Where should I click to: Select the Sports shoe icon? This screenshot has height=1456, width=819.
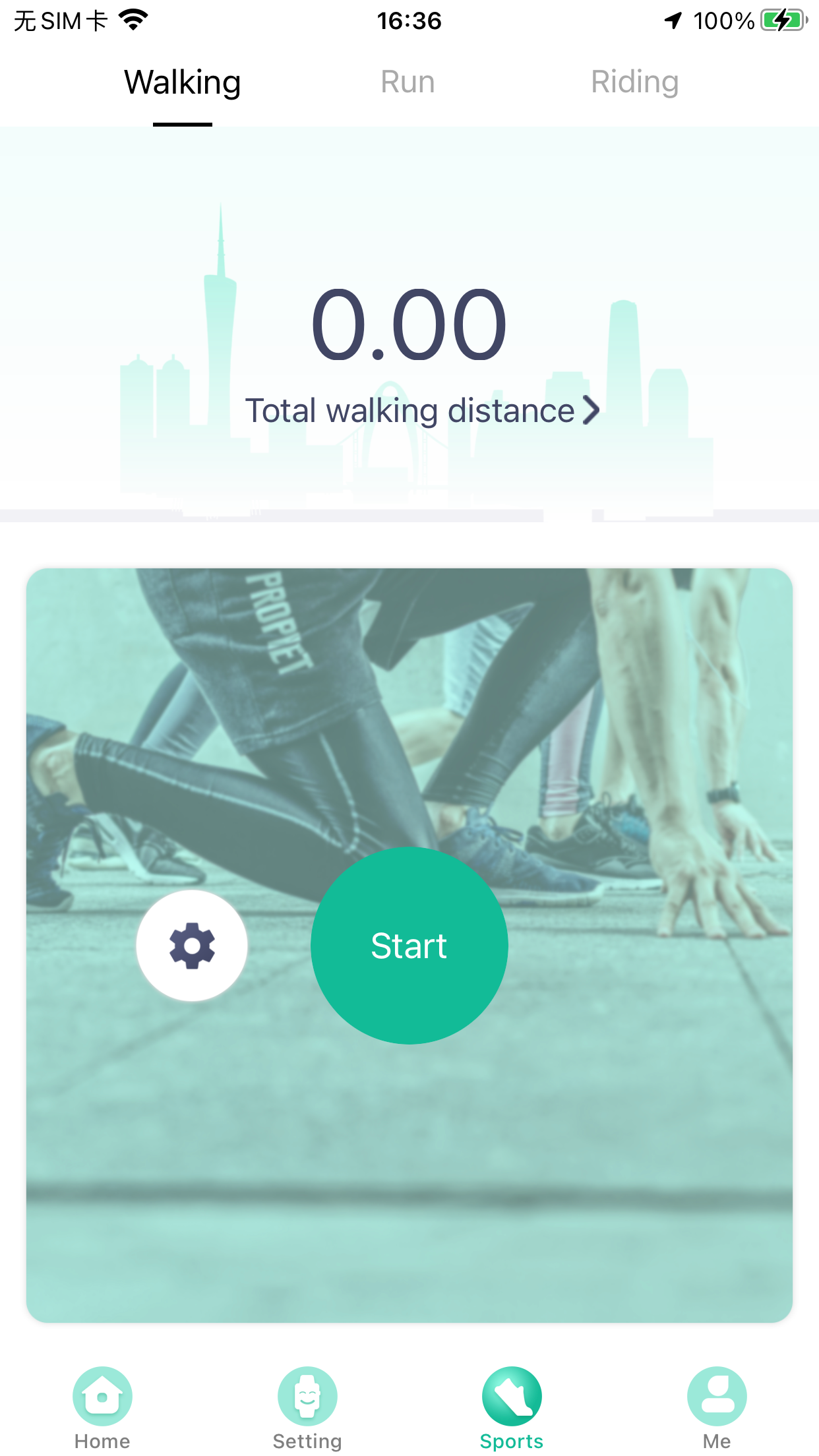(x=512, y=1395)
